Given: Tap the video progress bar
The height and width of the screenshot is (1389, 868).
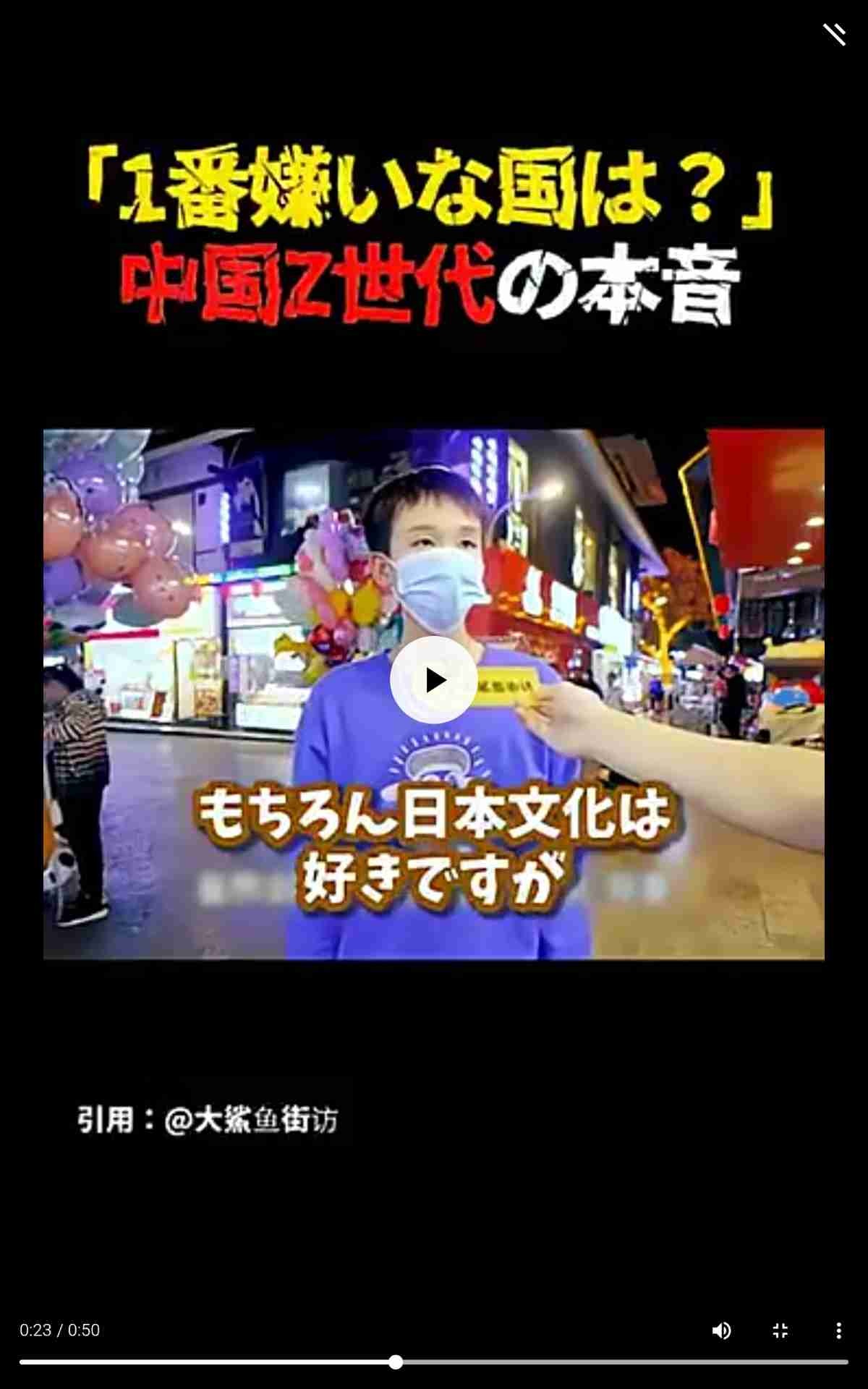Looking at the screenshot, I should (579, 1362).
